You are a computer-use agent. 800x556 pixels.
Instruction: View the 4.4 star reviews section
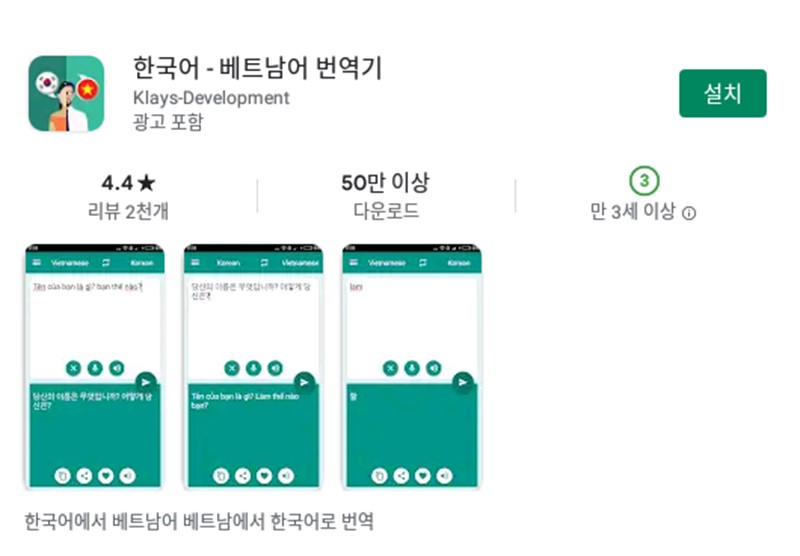pyautogui.click(x=128, y=195)
